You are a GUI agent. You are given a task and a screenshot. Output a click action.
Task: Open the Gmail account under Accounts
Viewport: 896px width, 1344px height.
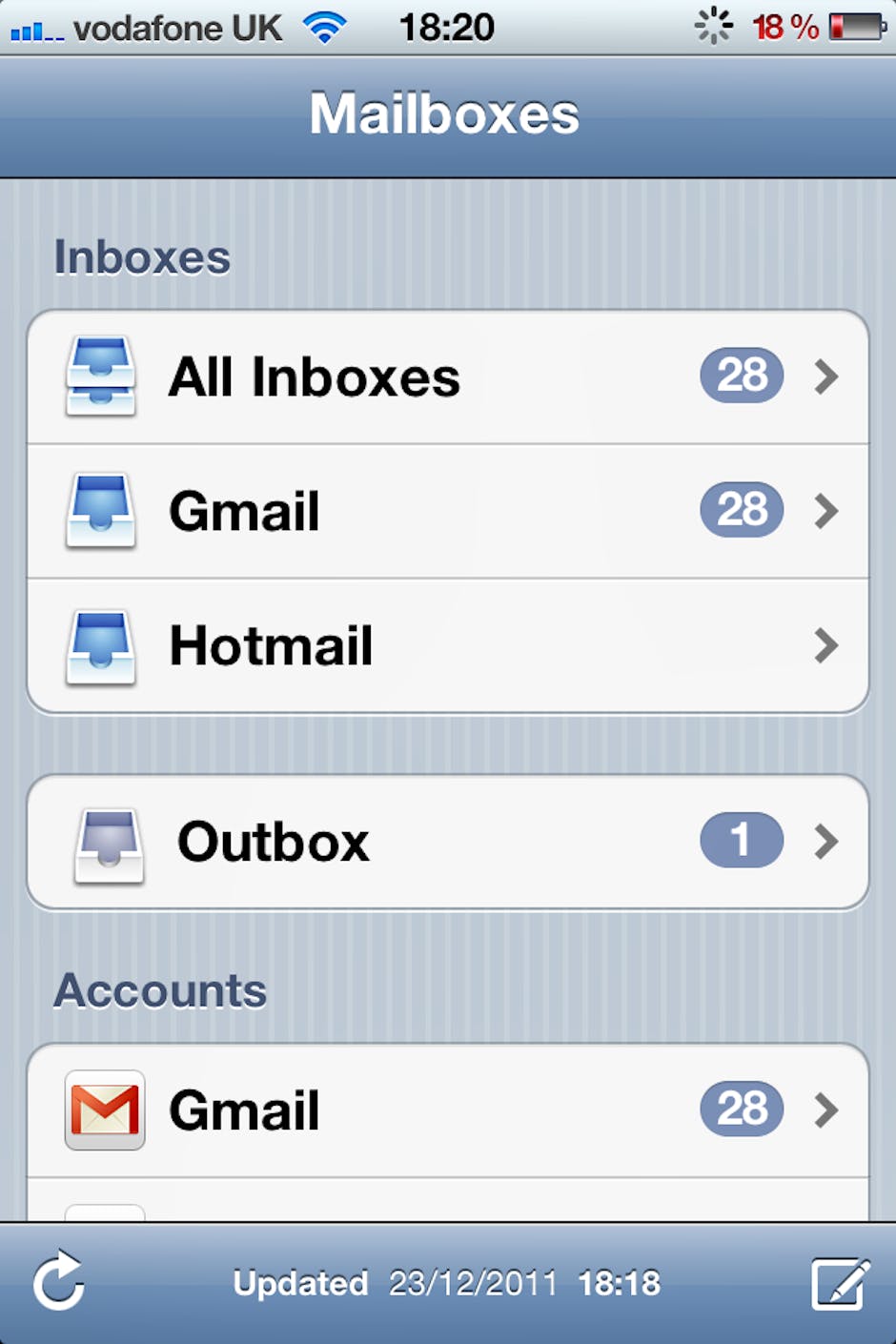(x=447, y=1110)
